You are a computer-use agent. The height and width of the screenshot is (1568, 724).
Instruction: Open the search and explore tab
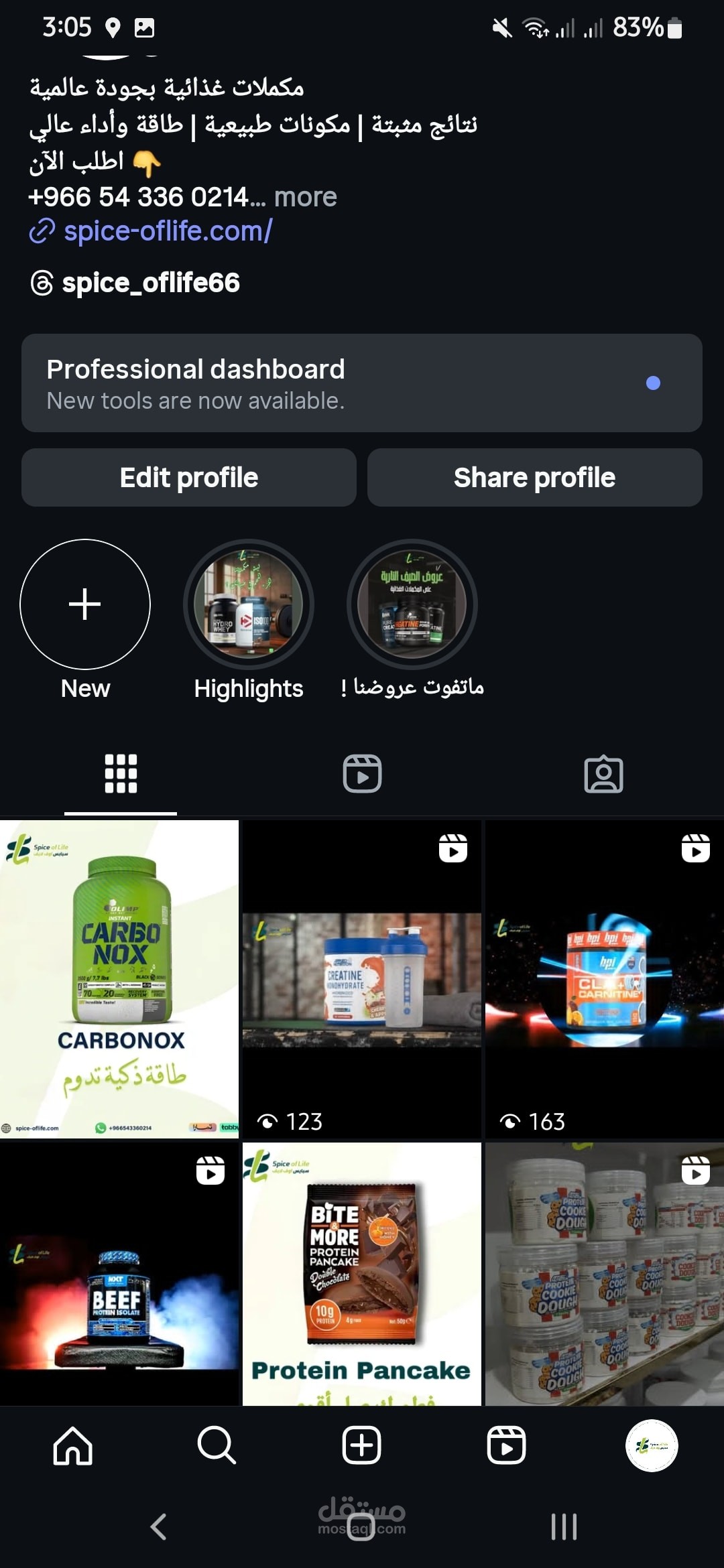tap(217, 1445)
